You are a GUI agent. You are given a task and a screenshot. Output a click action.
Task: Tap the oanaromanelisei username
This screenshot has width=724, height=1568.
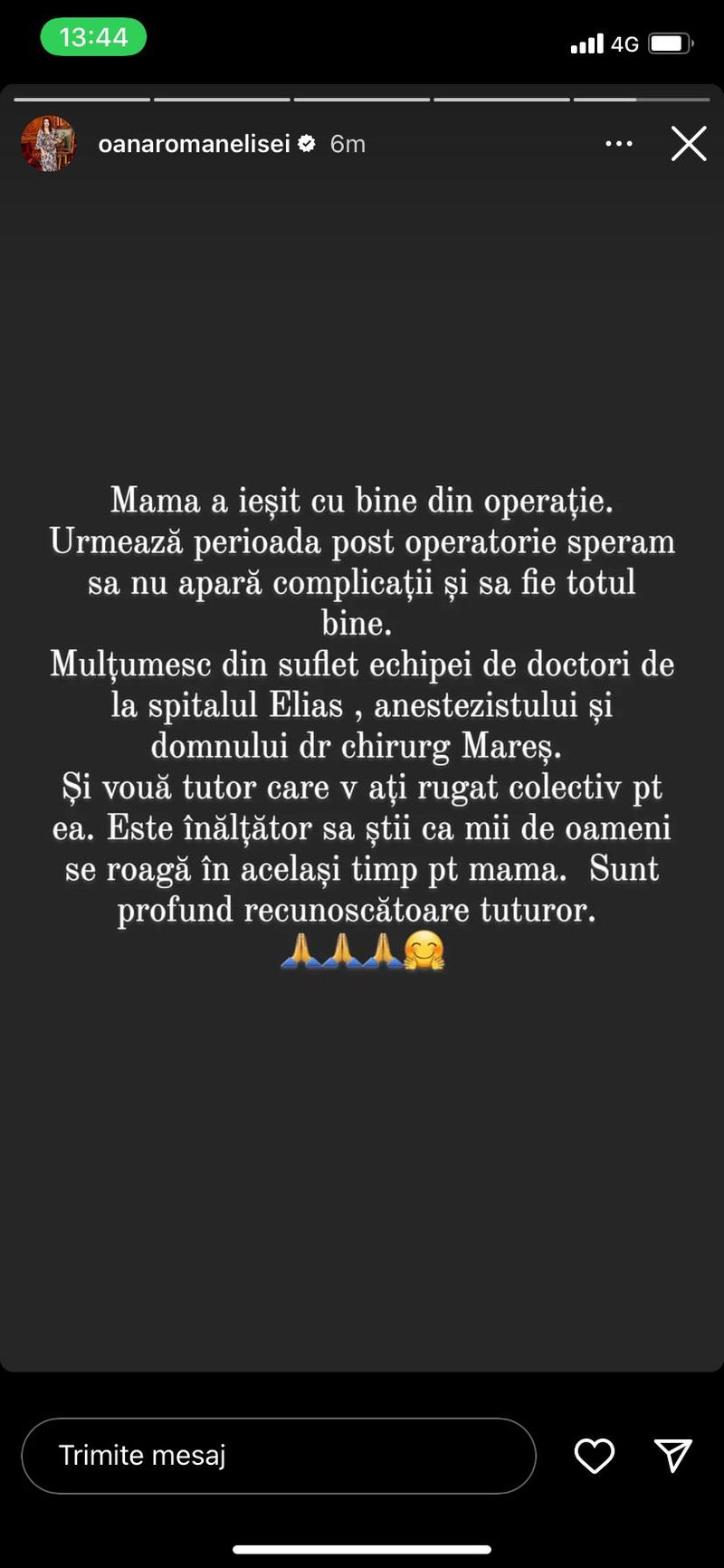(194, 144)
